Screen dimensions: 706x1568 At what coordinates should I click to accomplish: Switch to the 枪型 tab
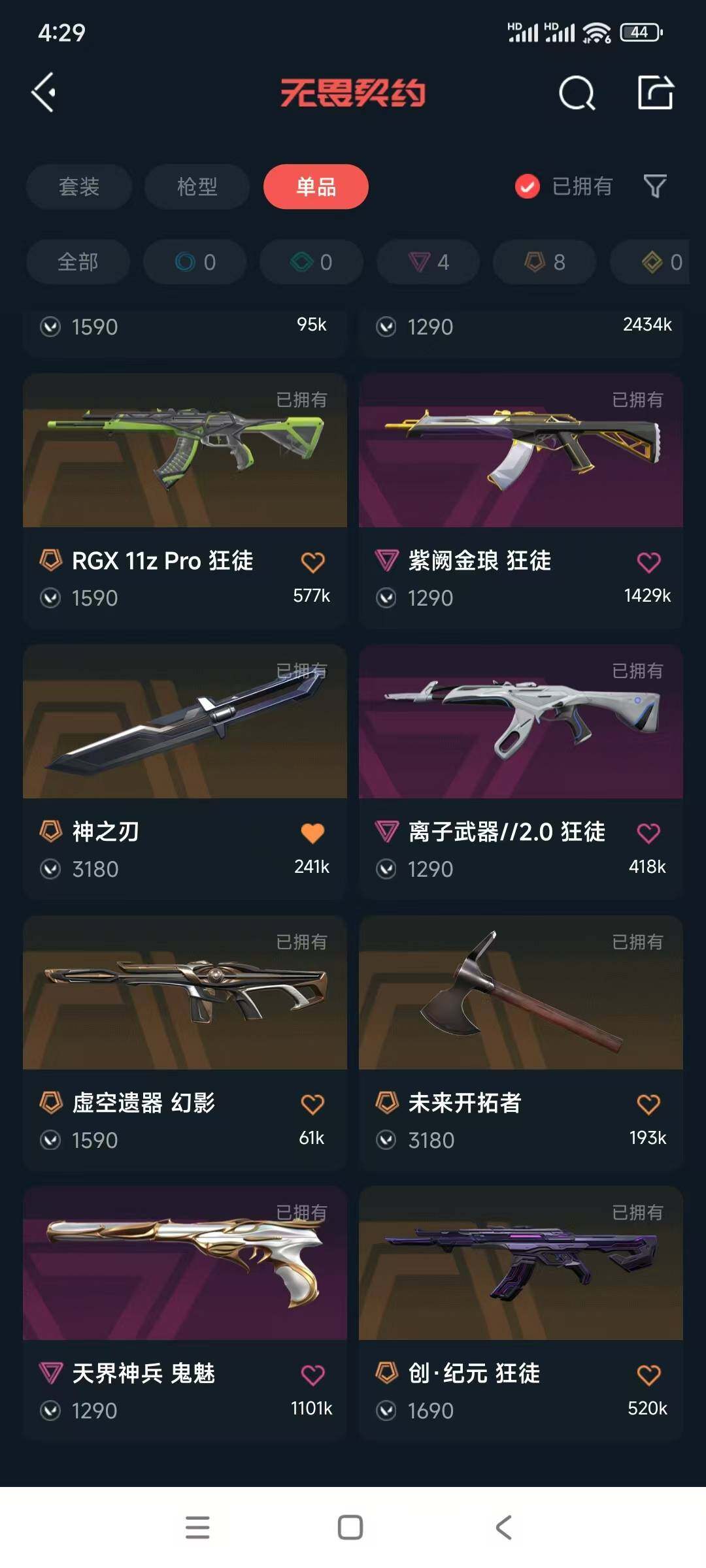pyautogui.click(x=197, y=187)
